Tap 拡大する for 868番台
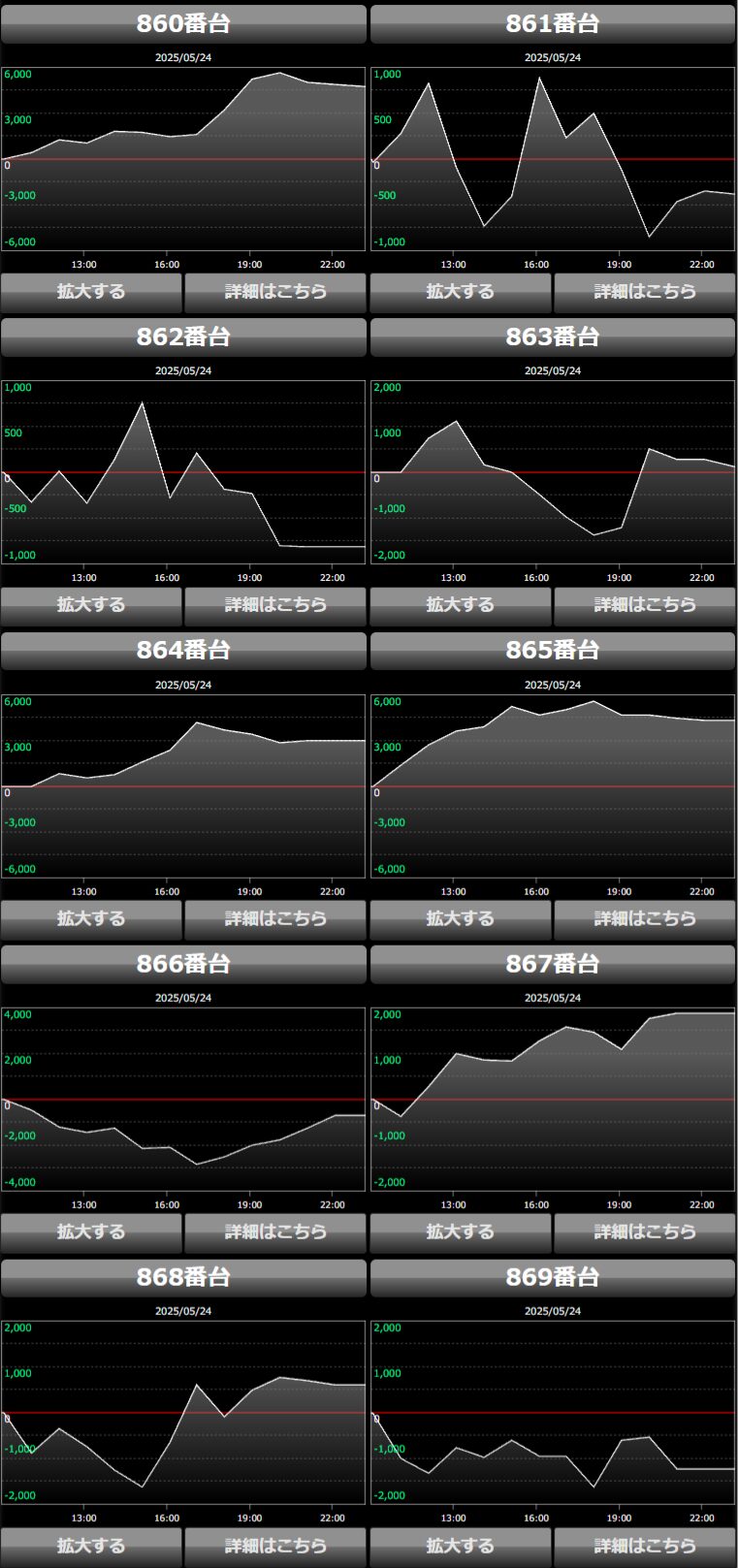The height and width of the screenshot is (1568, 738). (91, 1546)
